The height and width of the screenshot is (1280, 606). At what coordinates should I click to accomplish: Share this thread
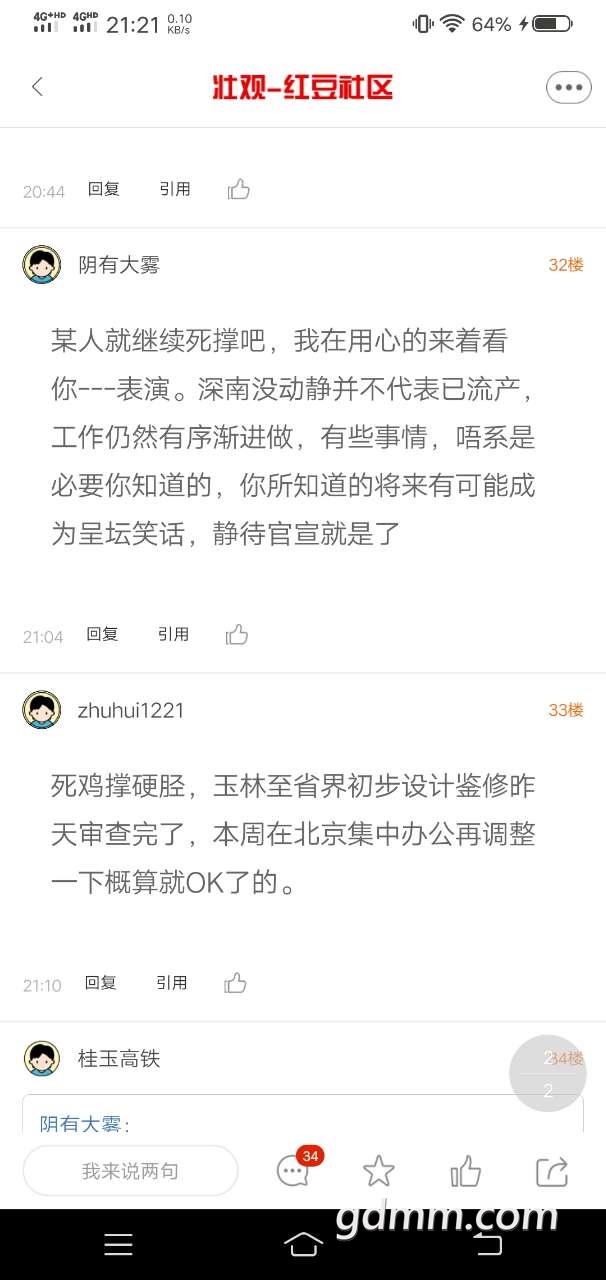point(552,1171)
